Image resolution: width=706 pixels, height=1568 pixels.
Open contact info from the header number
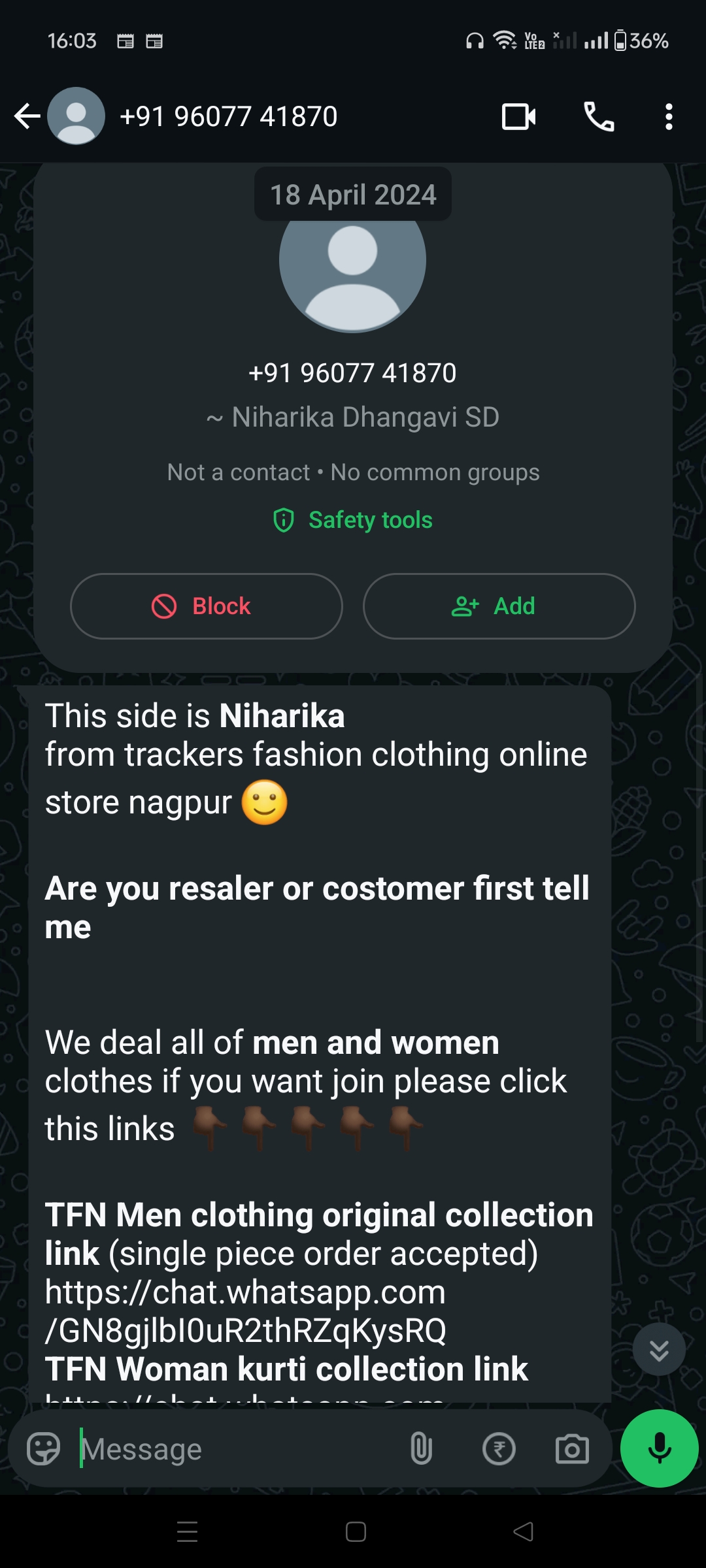pos(229,117)
